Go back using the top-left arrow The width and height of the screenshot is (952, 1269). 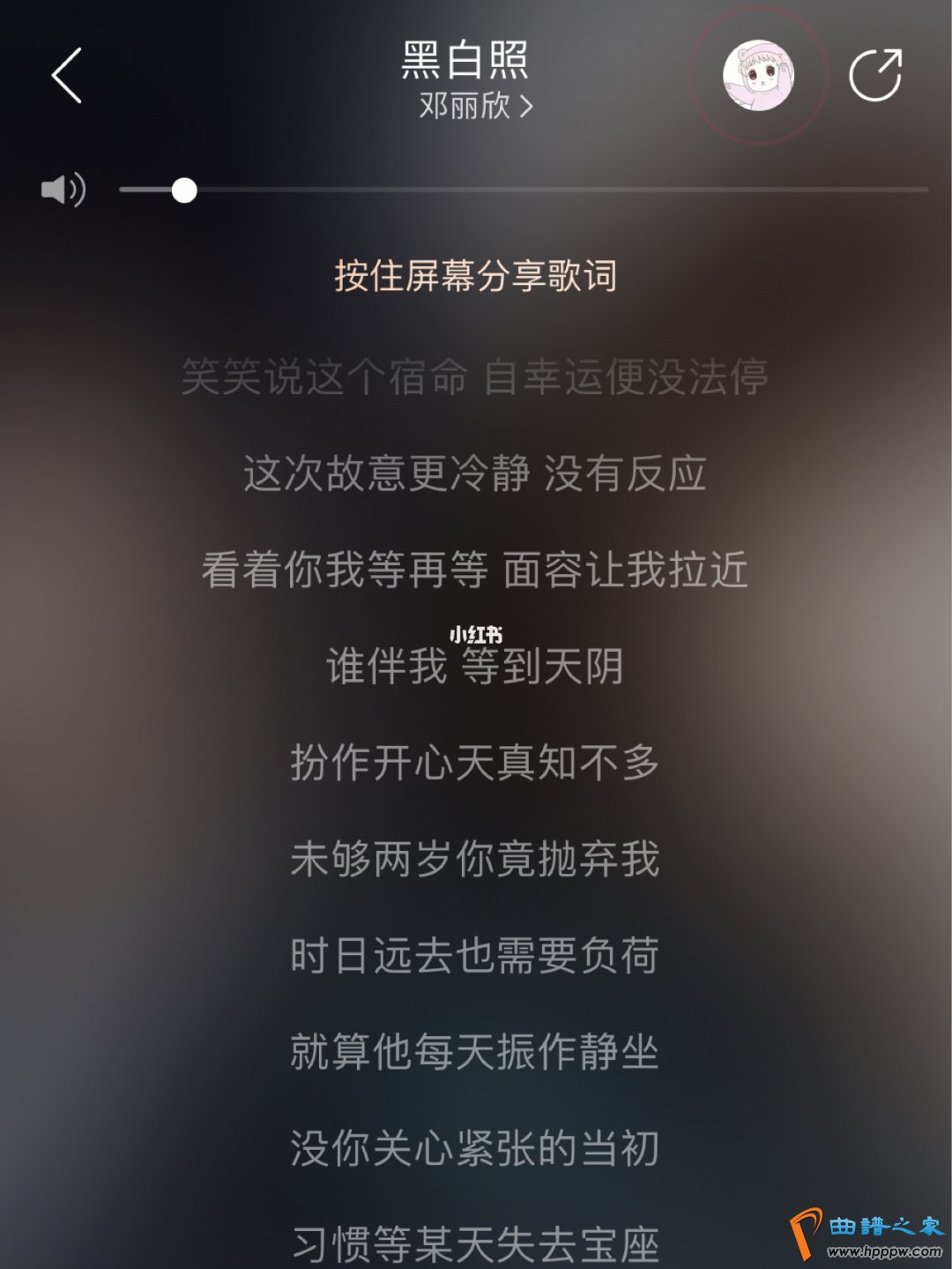[x=67, y=76]
